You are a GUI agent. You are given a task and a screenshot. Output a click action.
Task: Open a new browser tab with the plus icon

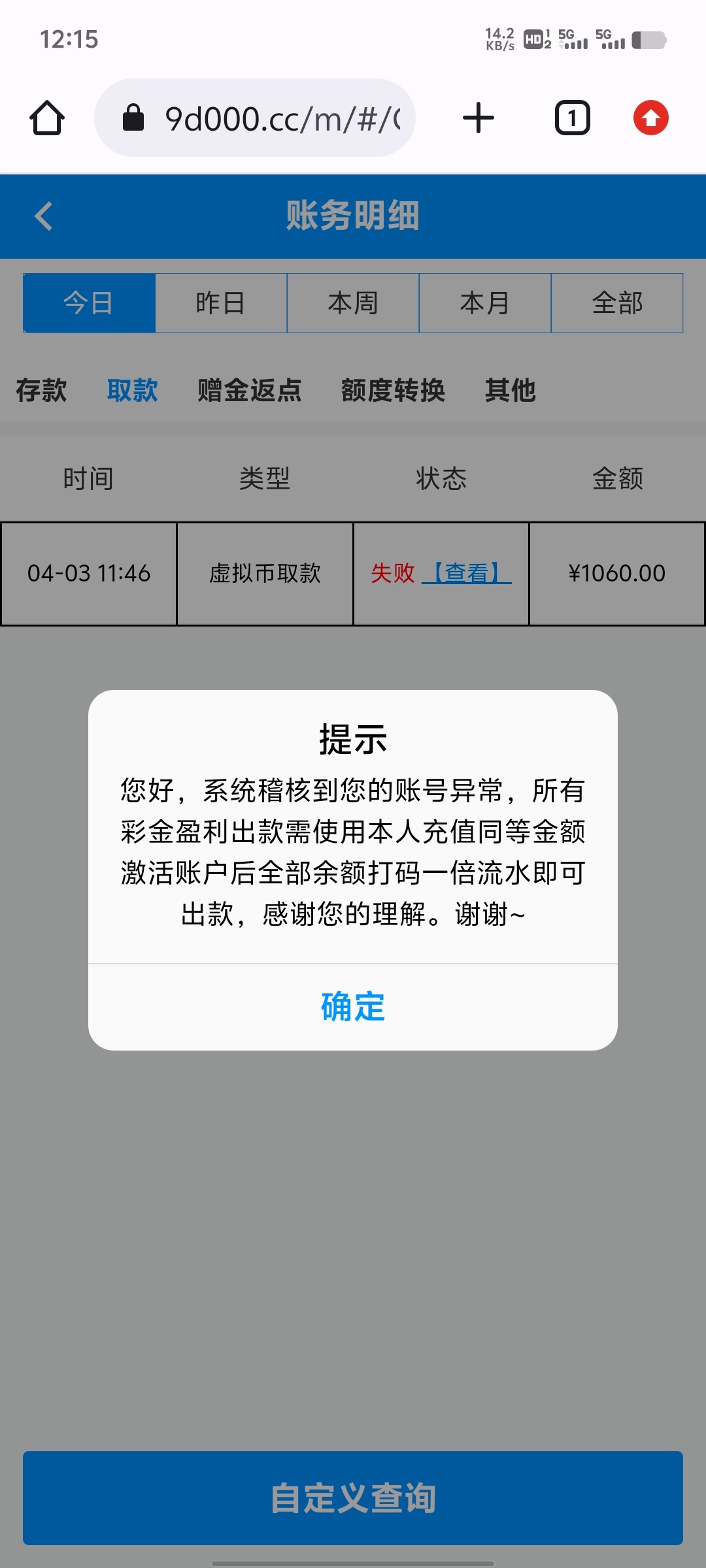pos(479,118)
